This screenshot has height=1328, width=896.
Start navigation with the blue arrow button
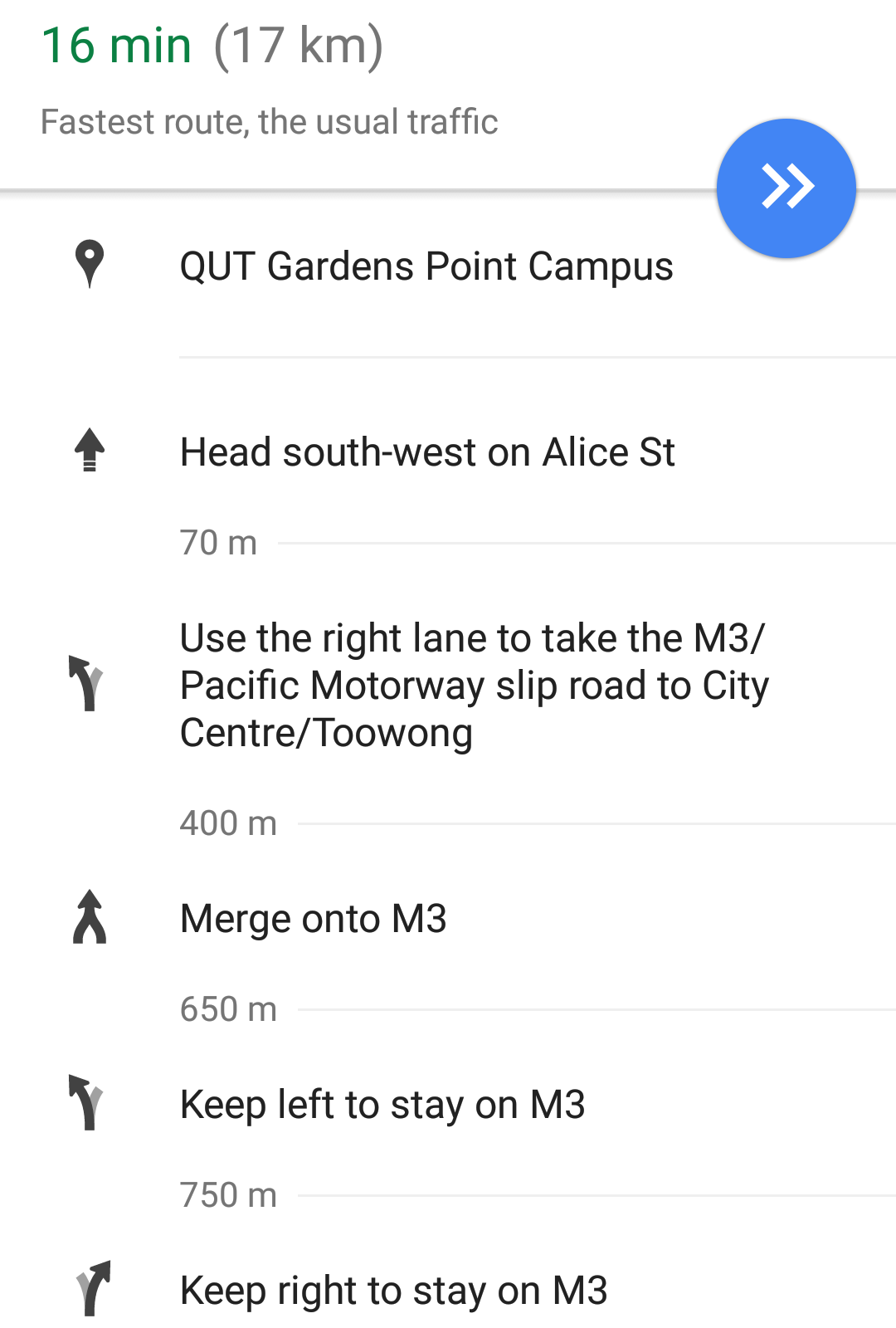pos(786,188)
